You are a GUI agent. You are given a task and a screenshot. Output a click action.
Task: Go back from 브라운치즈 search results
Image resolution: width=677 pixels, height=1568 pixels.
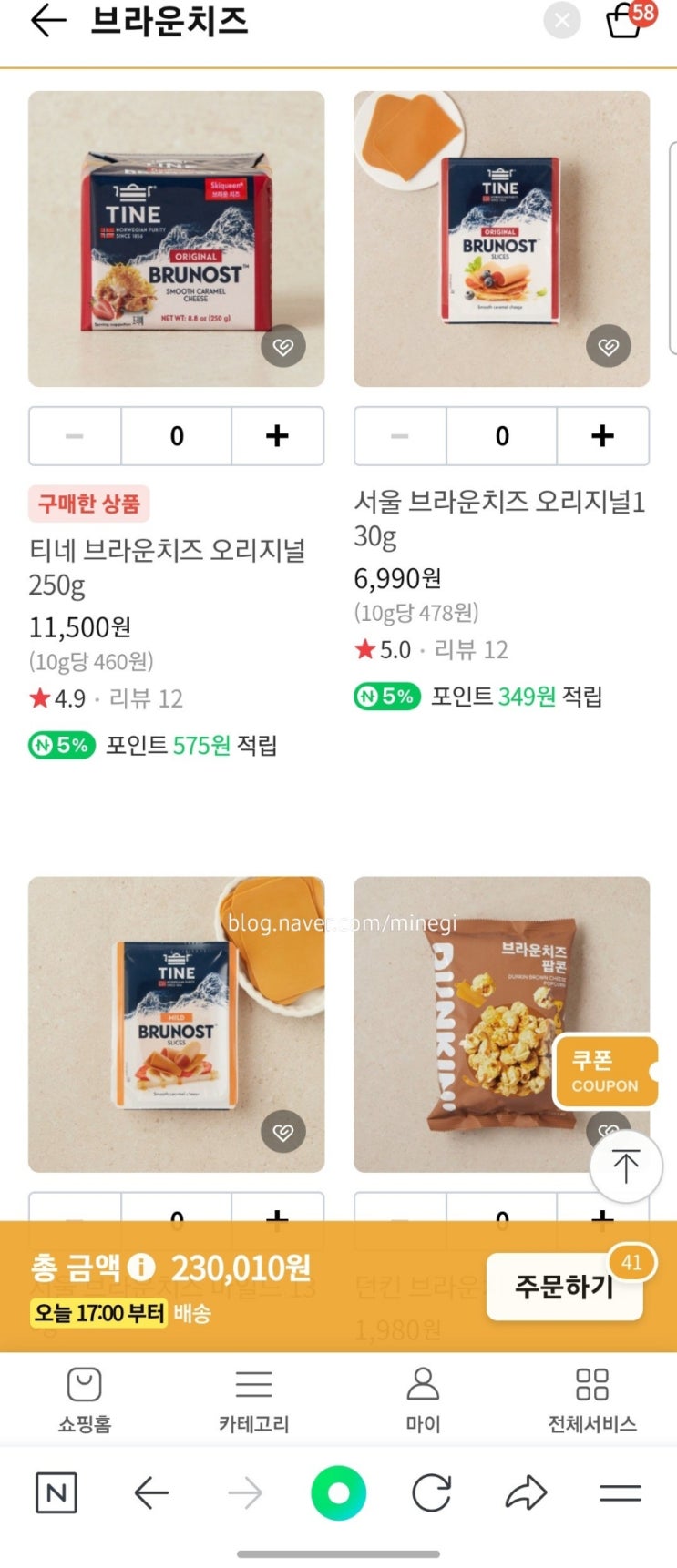[48, 21]
